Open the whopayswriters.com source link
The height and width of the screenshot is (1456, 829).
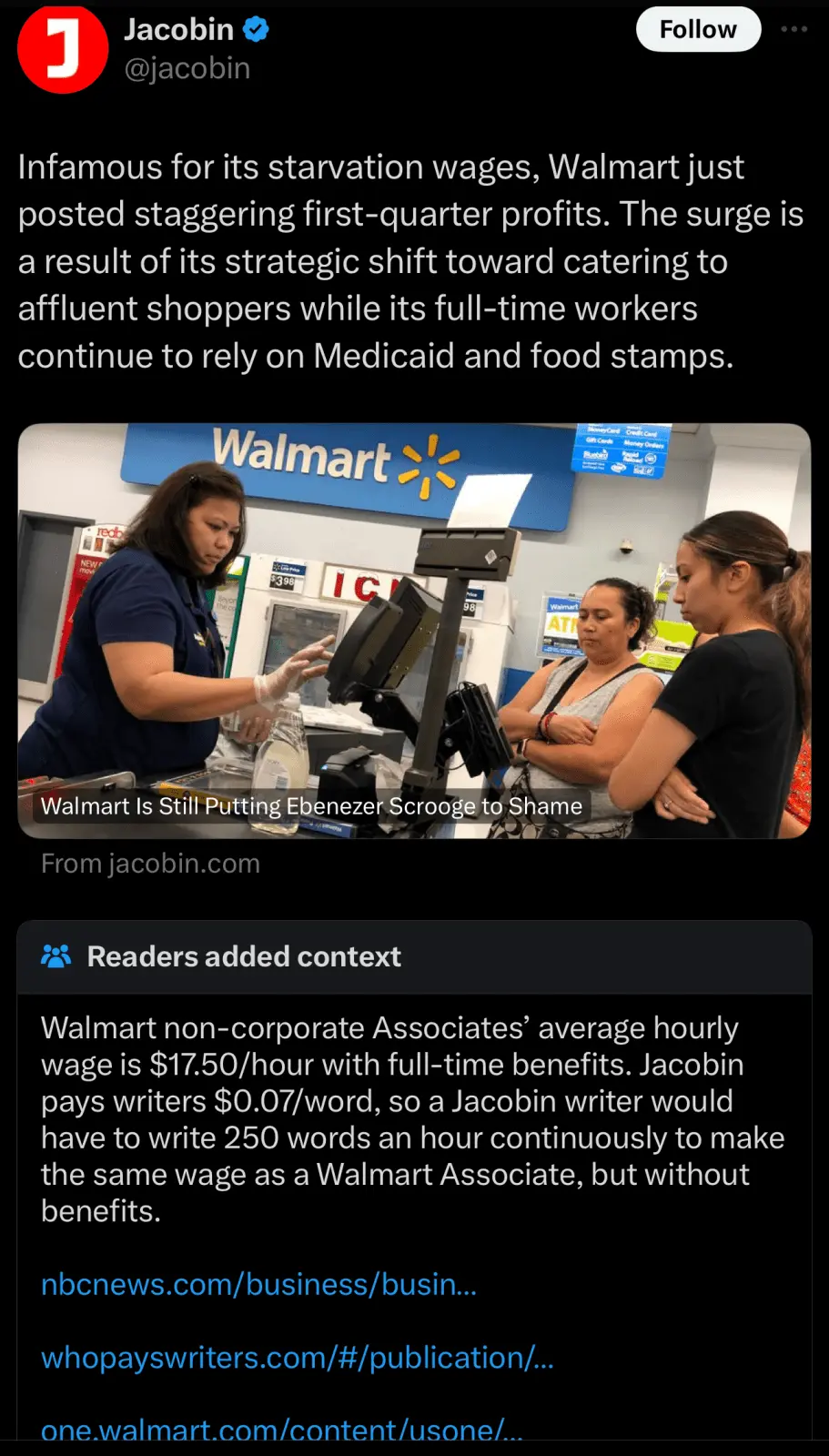point(297,1357)
